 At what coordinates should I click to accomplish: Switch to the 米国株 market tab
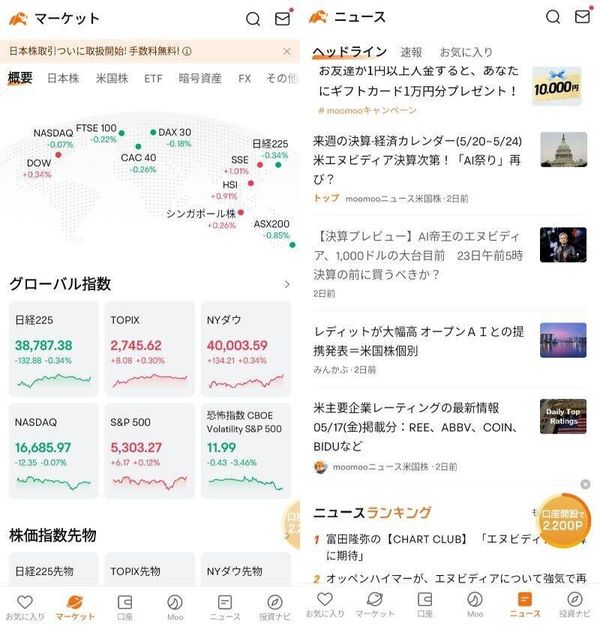pos(112,78)
